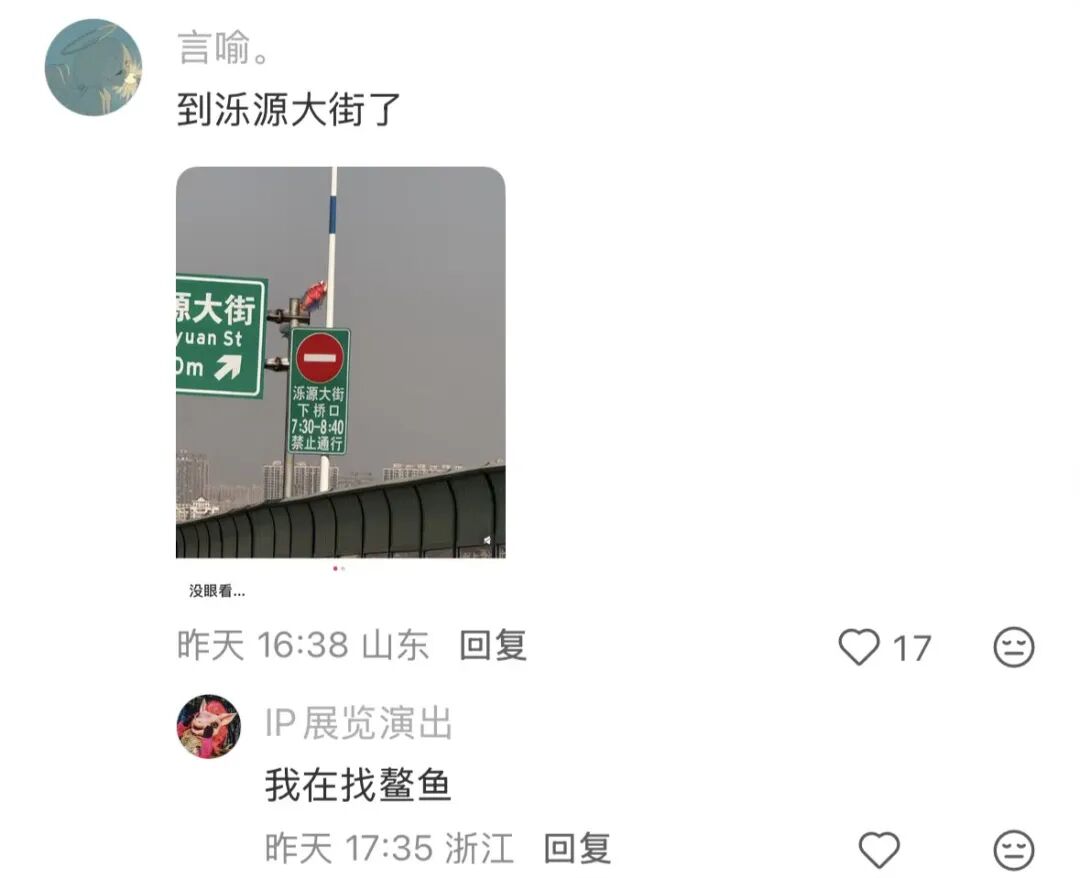
Task: Reply to 言喻。's comment
Action: (x=492, y=646)
